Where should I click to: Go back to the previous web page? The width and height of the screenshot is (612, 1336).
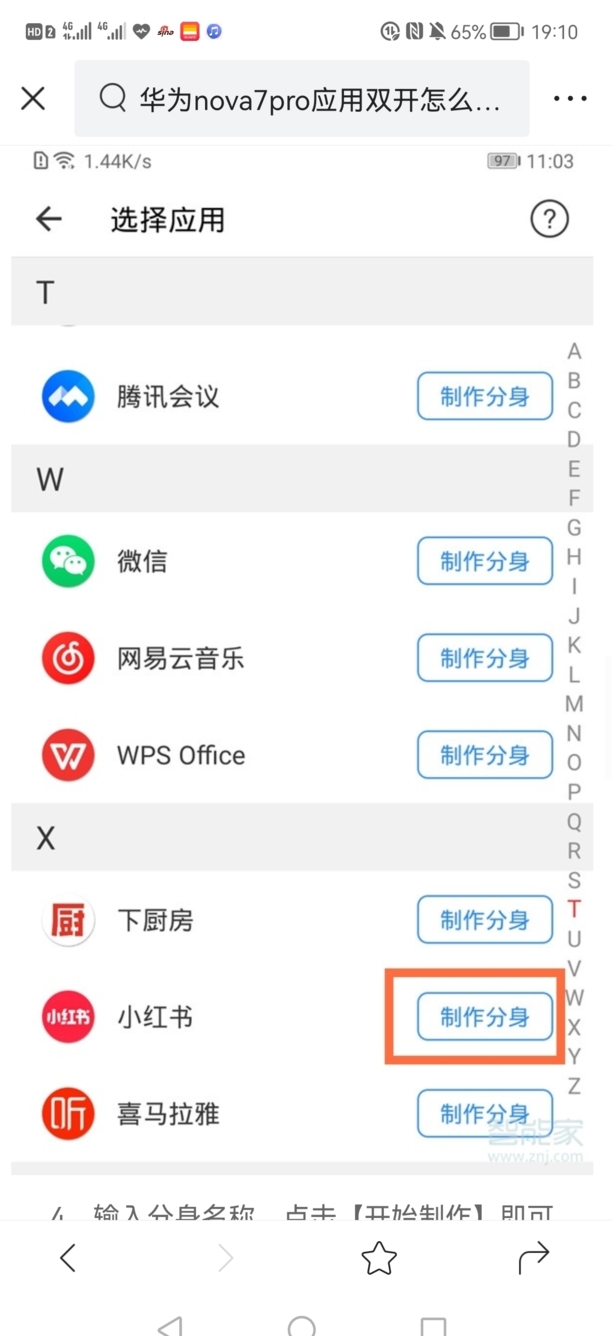coord(67,1257)
